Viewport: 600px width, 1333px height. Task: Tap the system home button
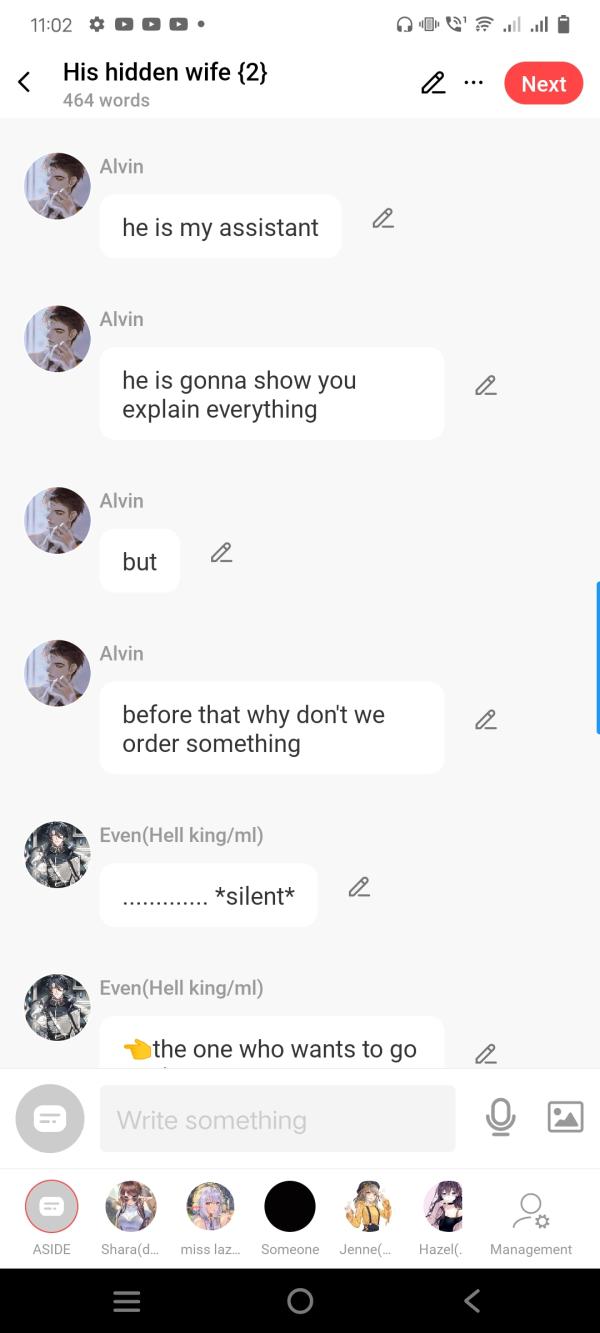[x=300, y=1300]
